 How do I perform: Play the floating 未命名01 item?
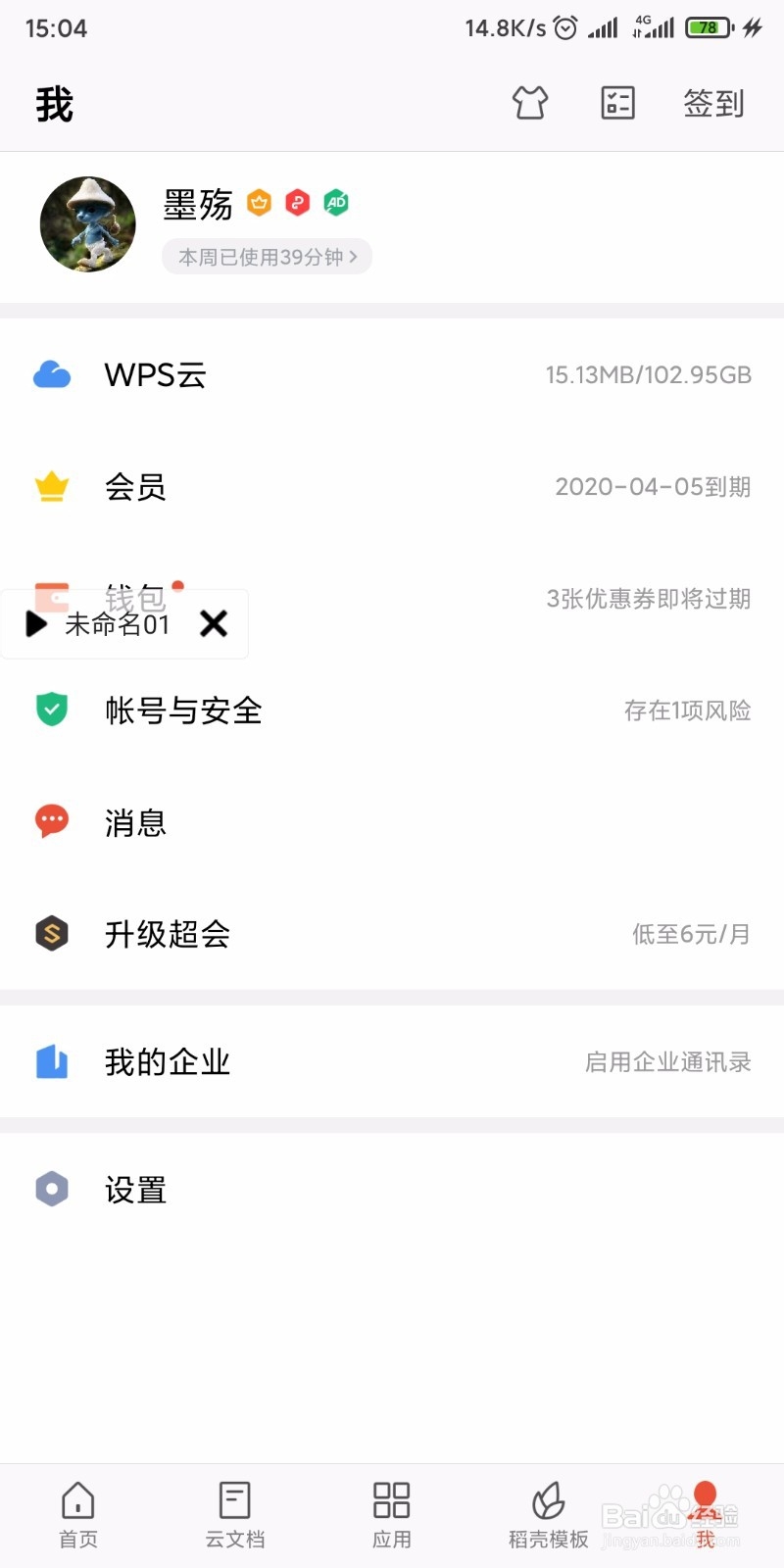[36, 624]
